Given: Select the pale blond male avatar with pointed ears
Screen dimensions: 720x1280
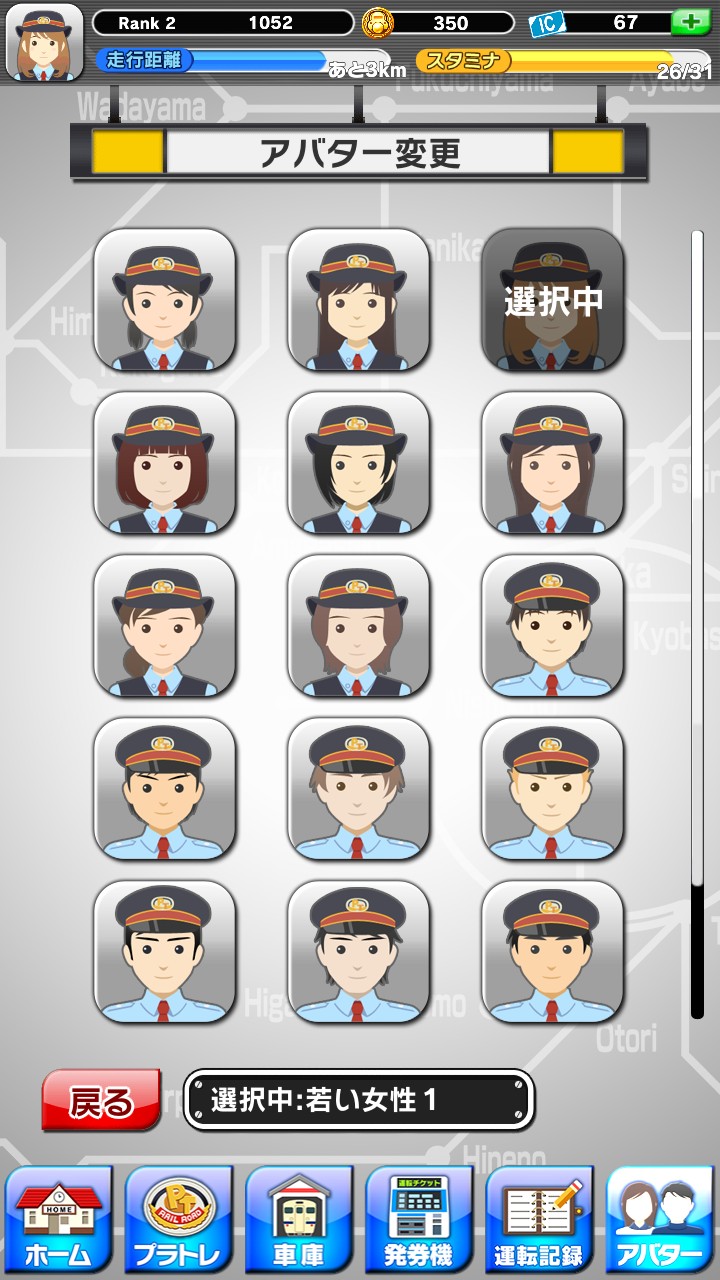Looking at the screenshot, I should (553, 789).
